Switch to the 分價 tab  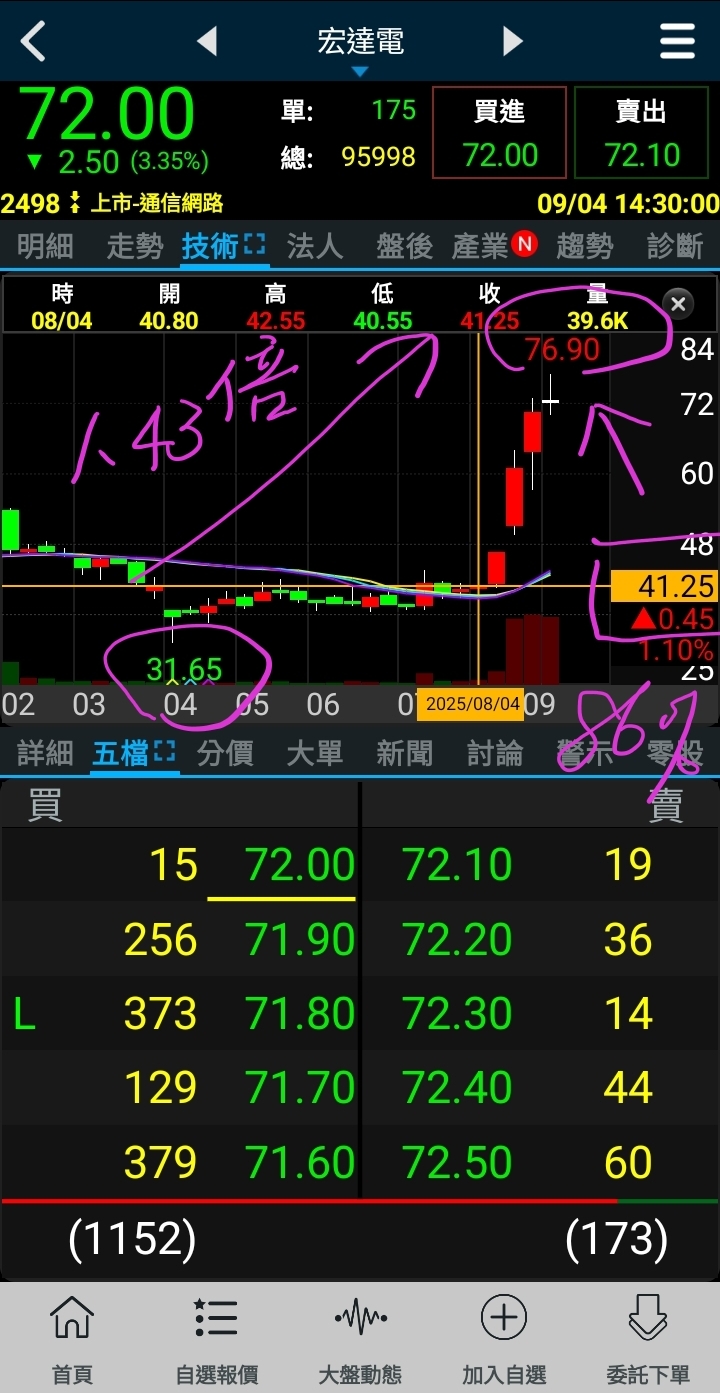coord(225,753)
